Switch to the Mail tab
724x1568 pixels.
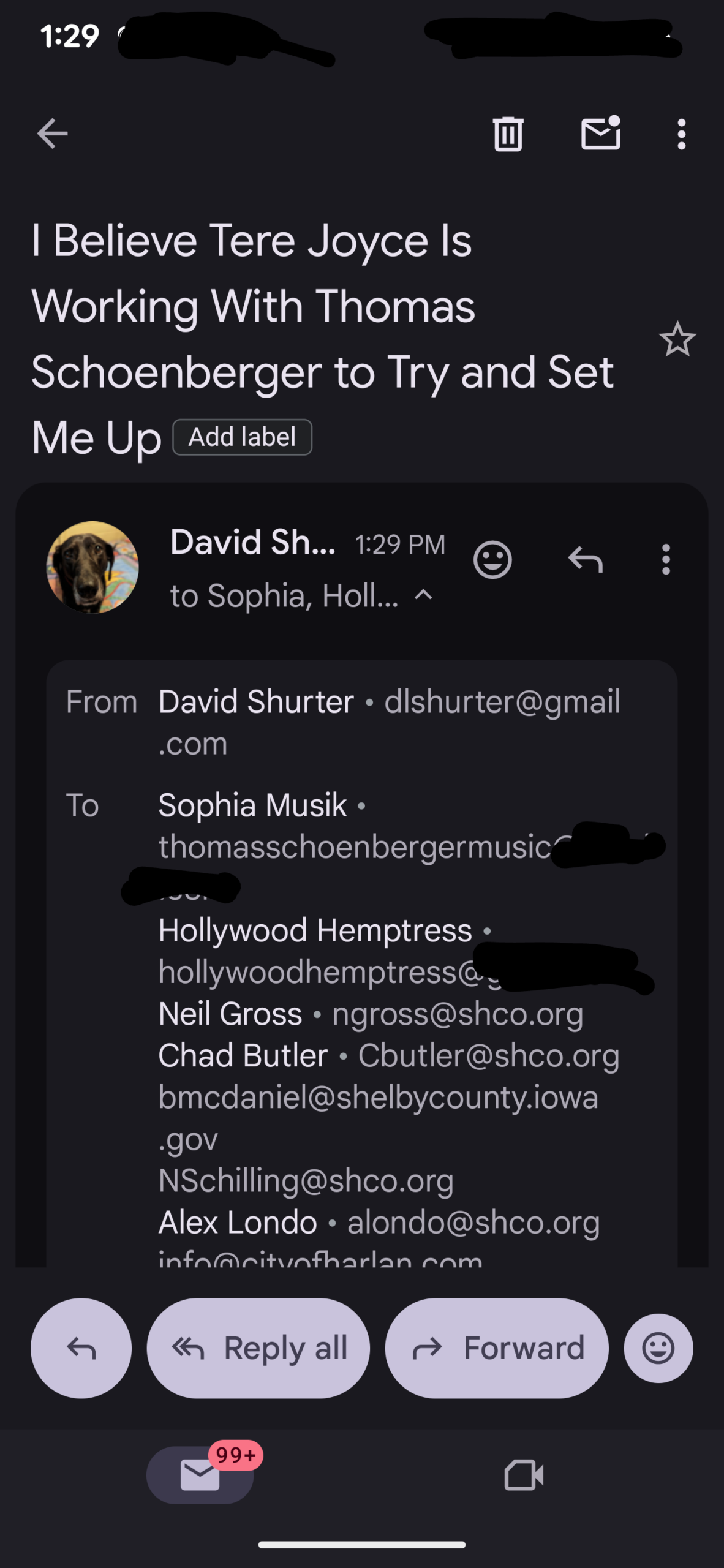(x=200, y=1474)
